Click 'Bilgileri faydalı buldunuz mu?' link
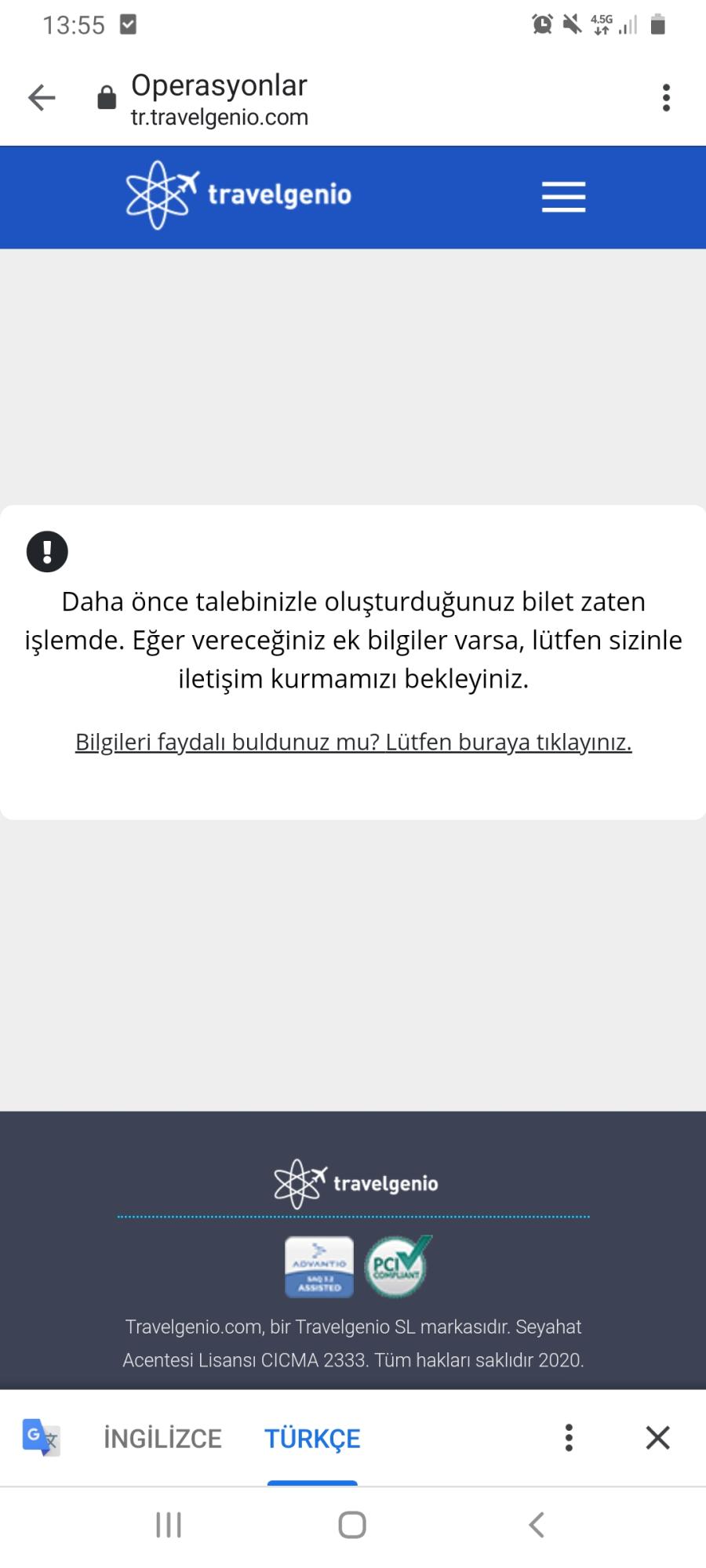706x1568 pixels. [x=353, y=742]
